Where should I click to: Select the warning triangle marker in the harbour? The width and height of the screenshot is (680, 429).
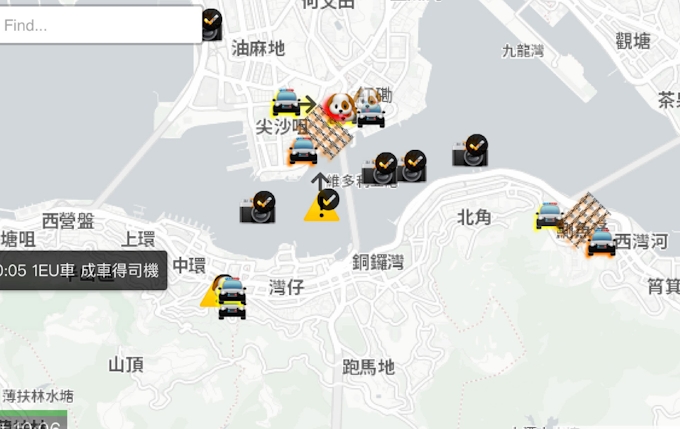pyautogui.click(x=322, y=205)
